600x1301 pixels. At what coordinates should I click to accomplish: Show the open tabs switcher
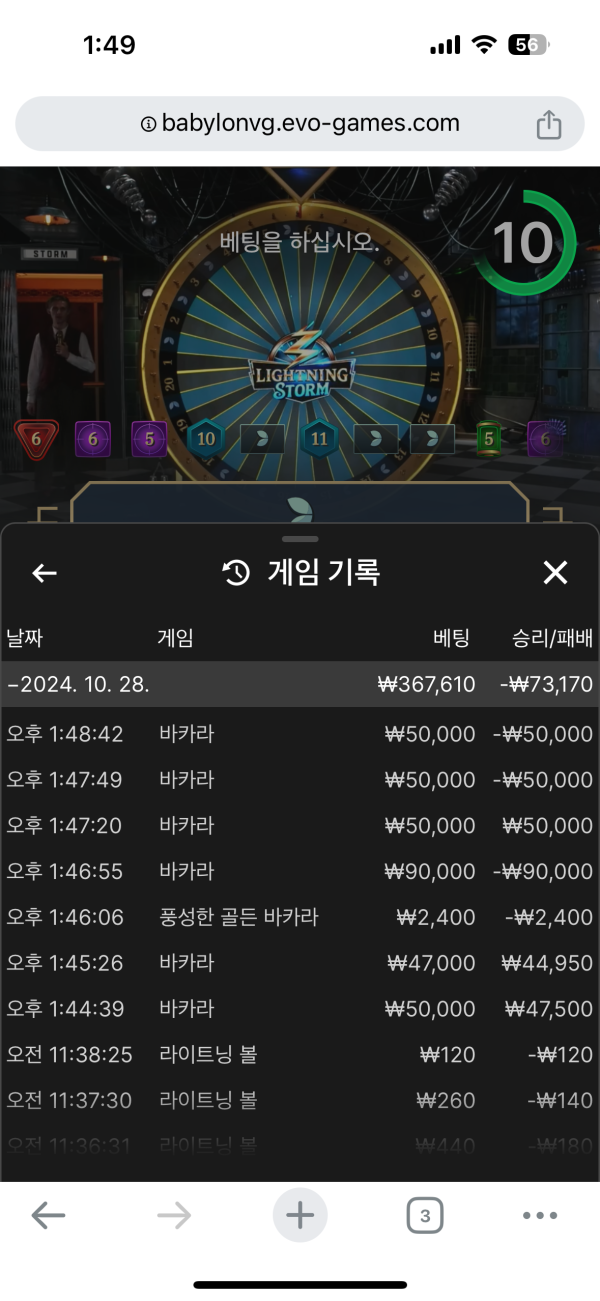pyautogui.click(x=425, y=1216)
